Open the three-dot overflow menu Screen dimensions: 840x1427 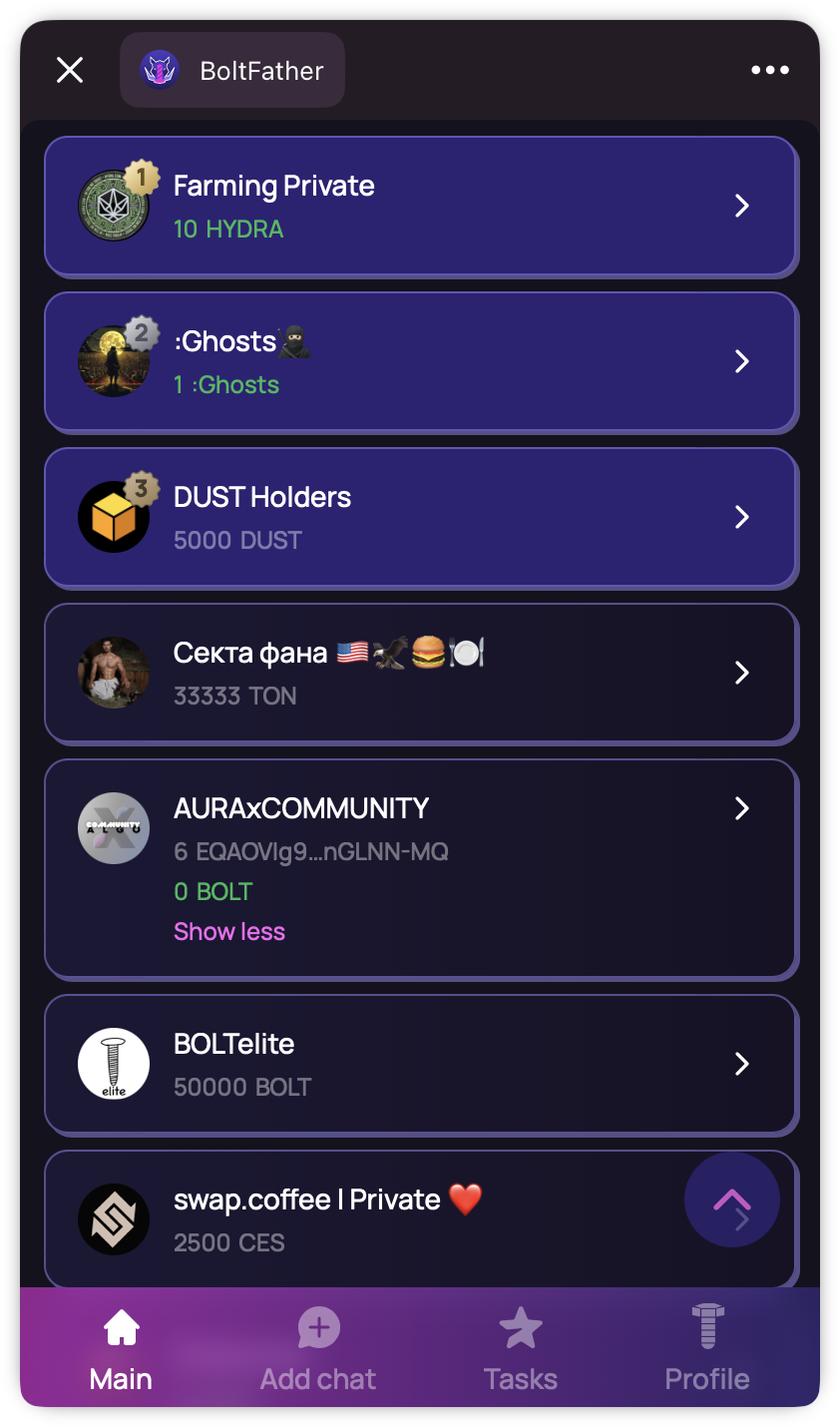pyautogui.click(x=769, y=70)
